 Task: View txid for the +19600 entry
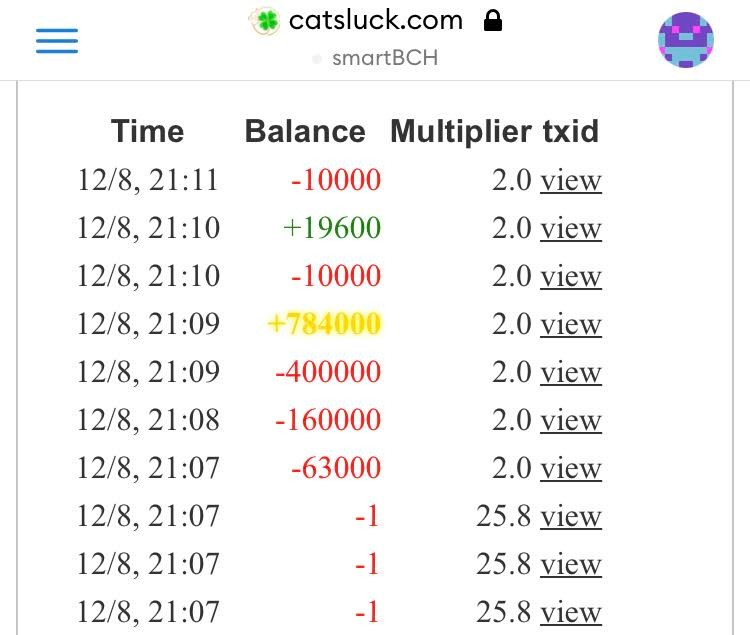(571, 229)
